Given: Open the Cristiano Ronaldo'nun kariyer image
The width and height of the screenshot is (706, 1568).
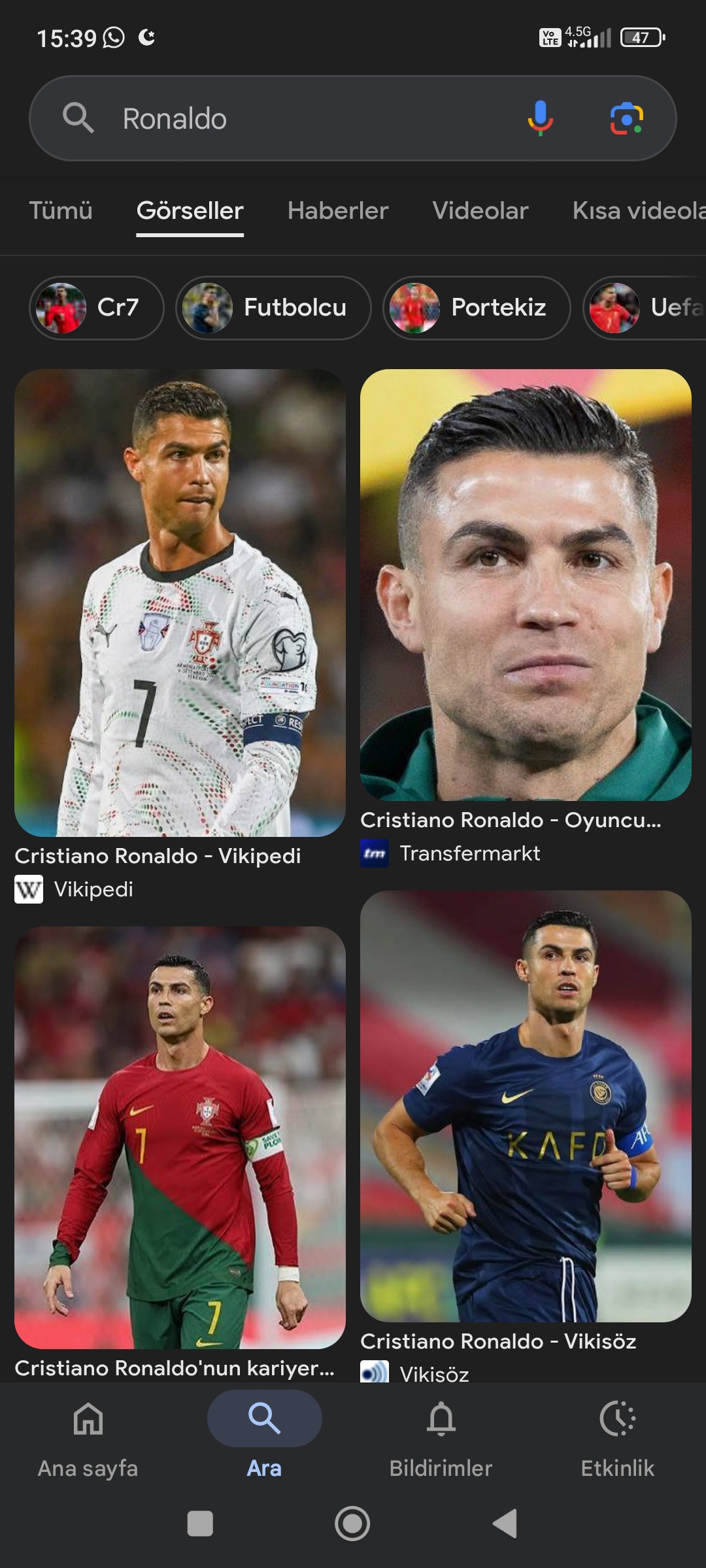Looking at the screenshot, I should click(180, 1137).
